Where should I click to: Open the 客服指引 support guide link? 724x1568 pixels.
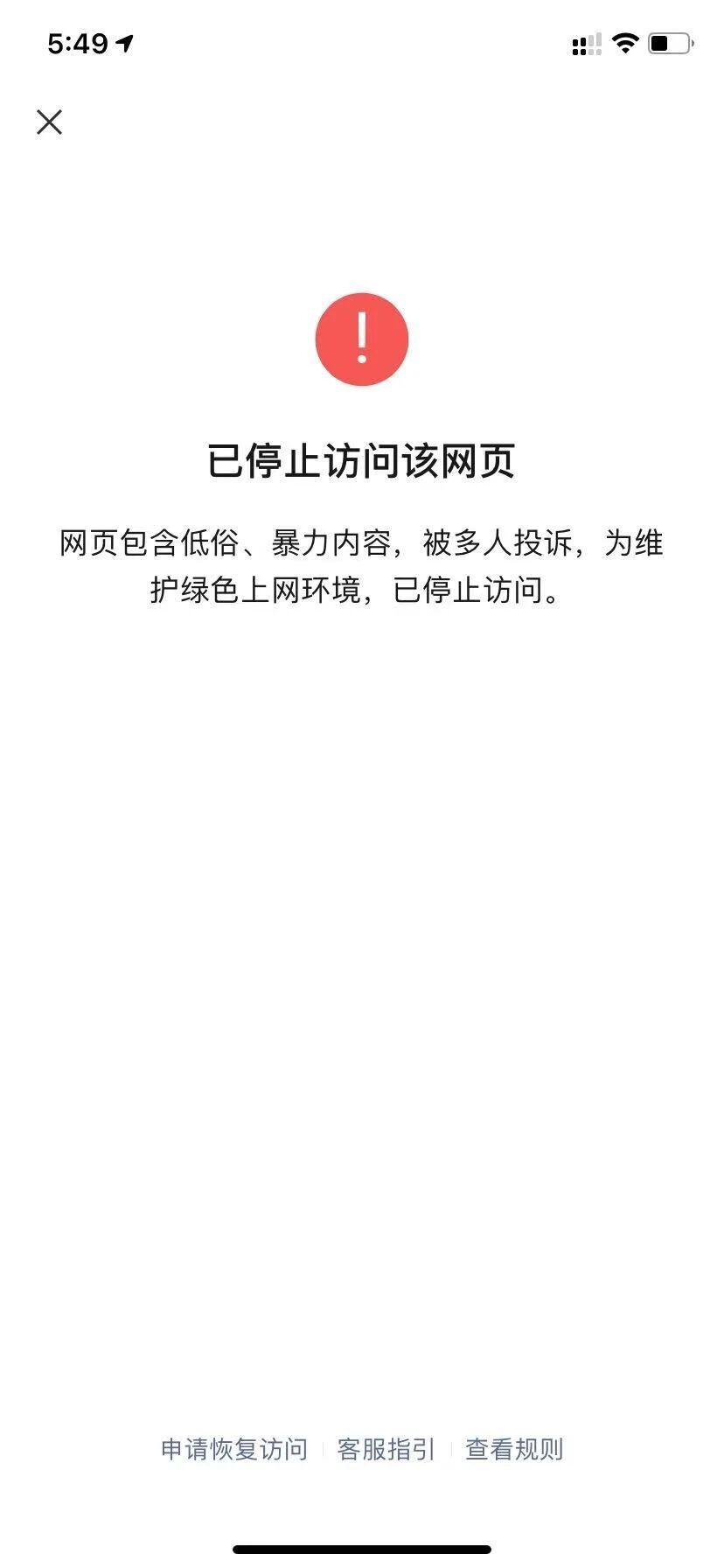coord(386,1449)
